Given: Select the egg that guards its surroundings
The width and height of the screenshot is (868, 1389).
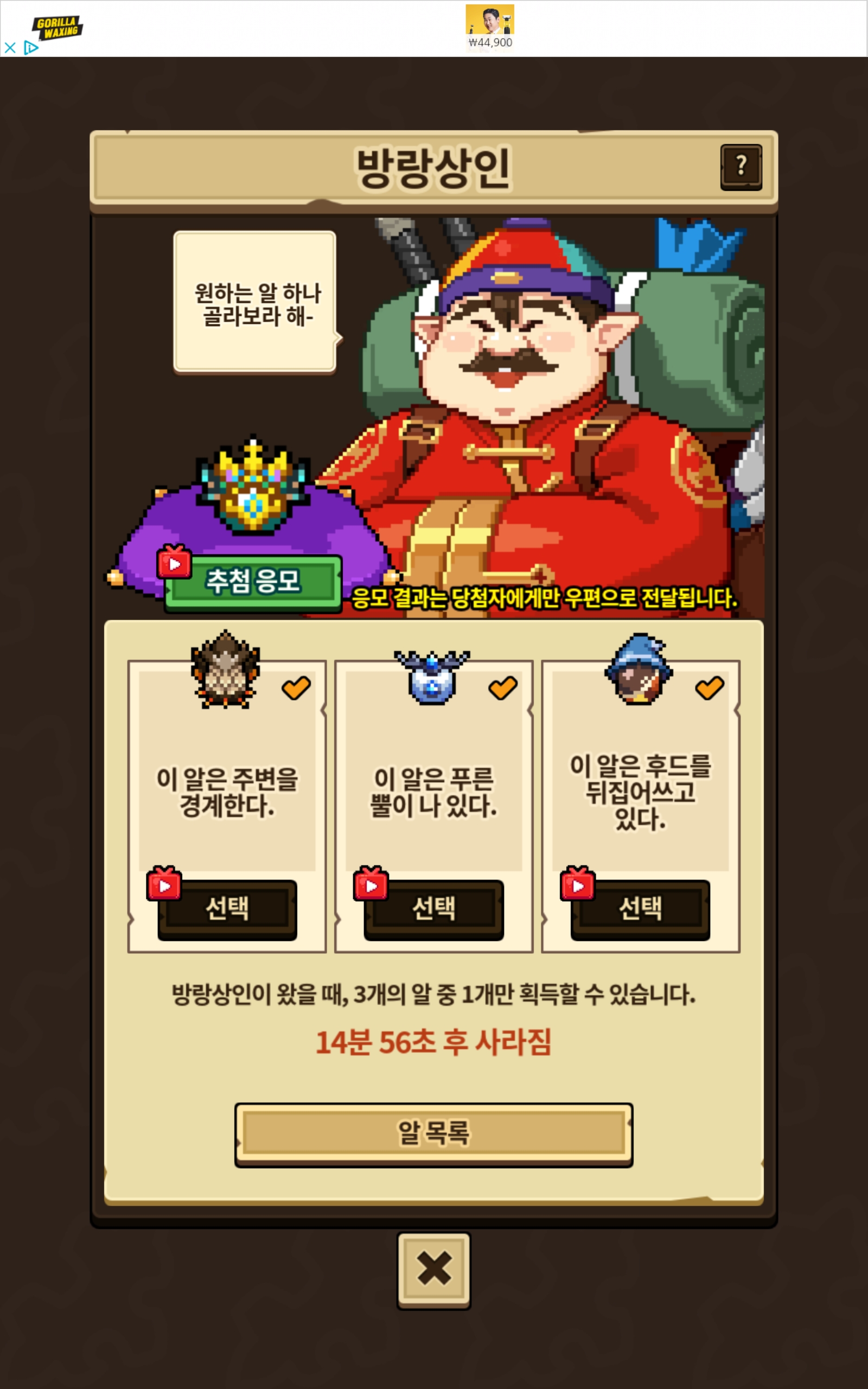Looking at the screenshot, I should point(227,908).
